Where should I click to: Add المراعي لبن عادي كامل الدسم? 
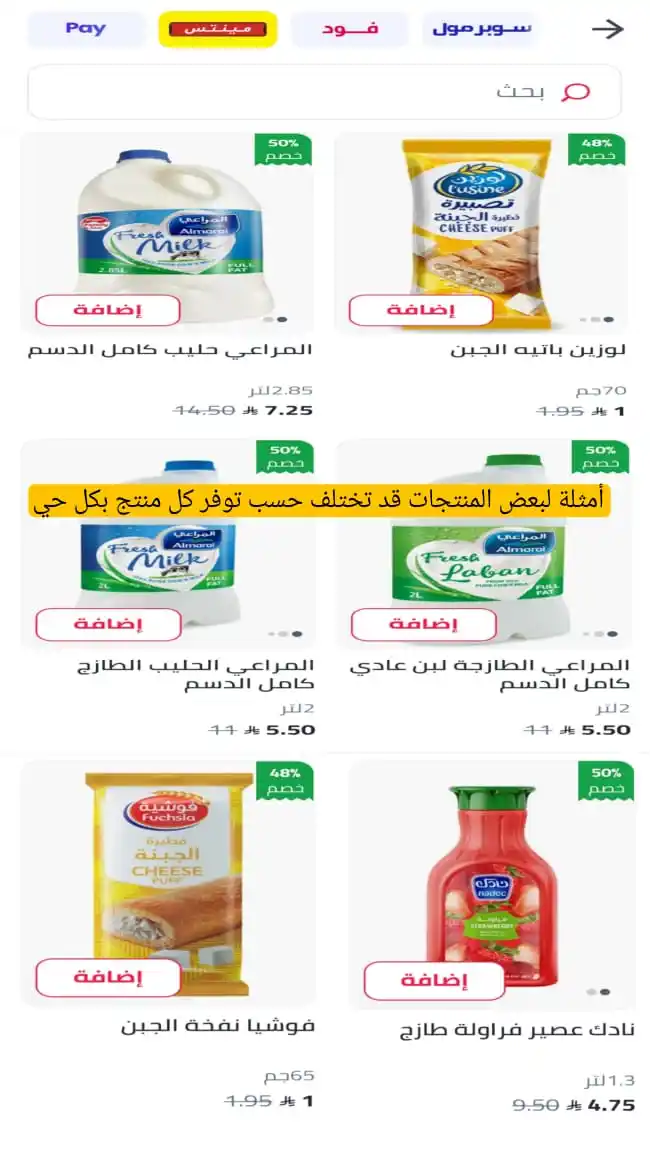(x=423, y=625)
